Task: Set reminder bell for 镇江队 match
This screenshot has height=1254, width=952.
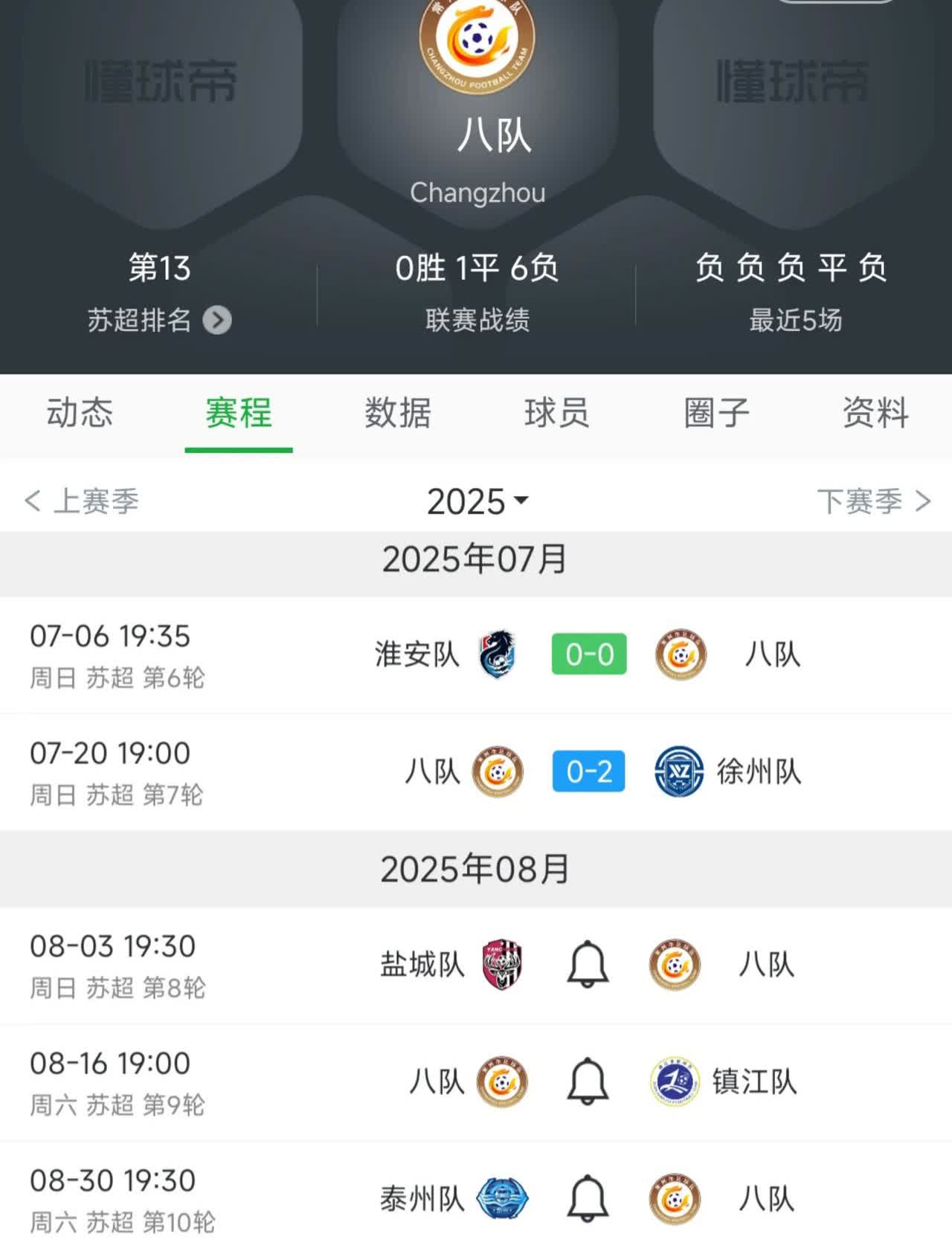Action: (588, 1081)
